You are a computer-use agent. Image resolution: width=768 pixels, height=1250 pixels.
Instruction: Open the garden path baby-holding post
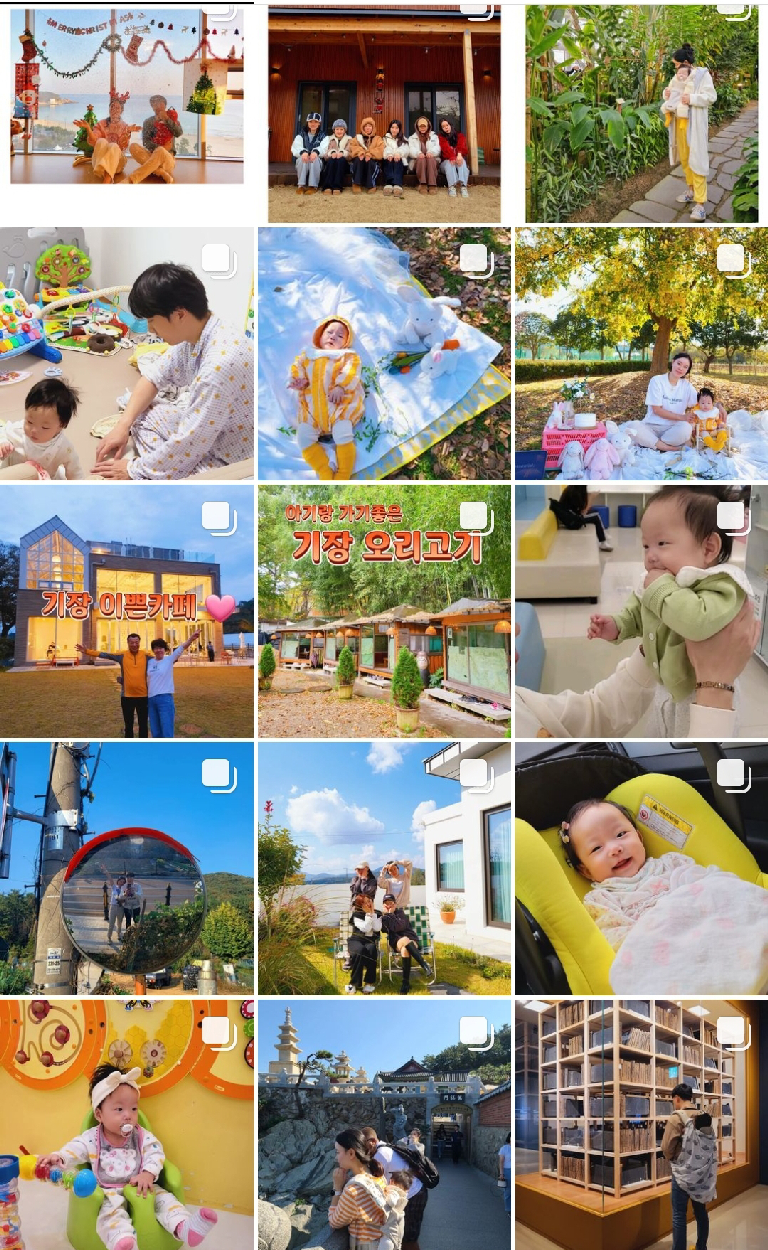pos(641,115)
